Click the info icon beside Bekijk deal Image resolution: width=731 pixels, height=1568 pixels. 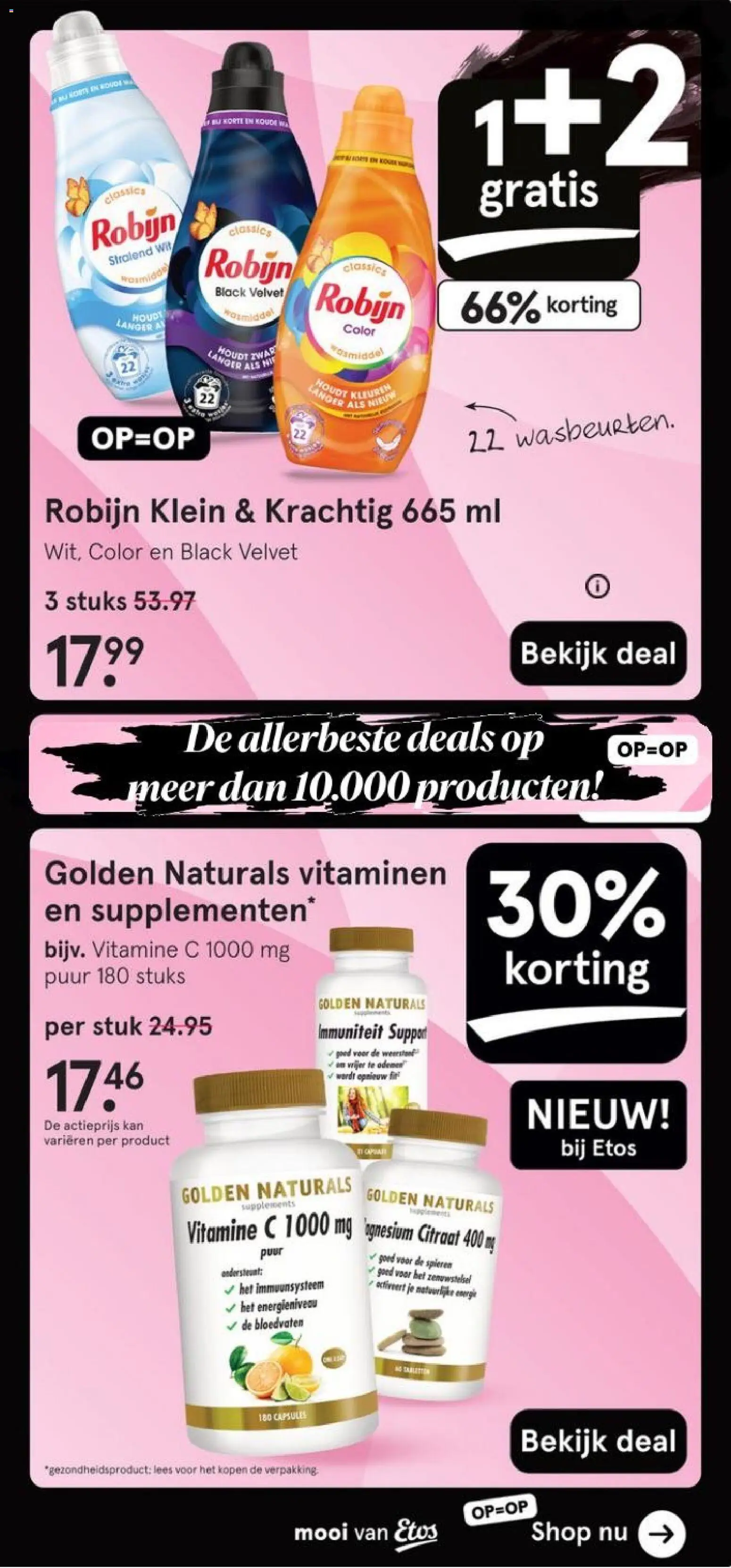pos(598,587)
